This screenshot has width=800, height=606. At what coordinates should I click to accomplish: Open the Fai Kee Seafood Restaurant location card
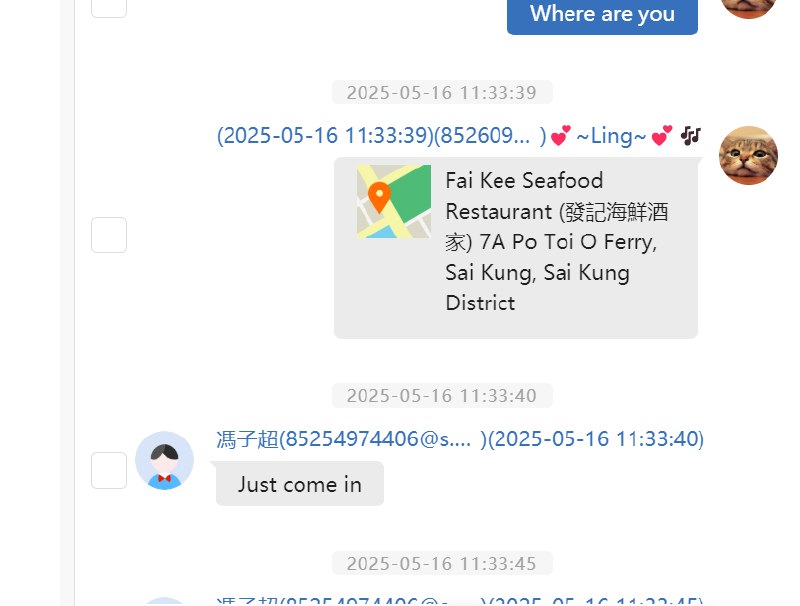[515, 247]
